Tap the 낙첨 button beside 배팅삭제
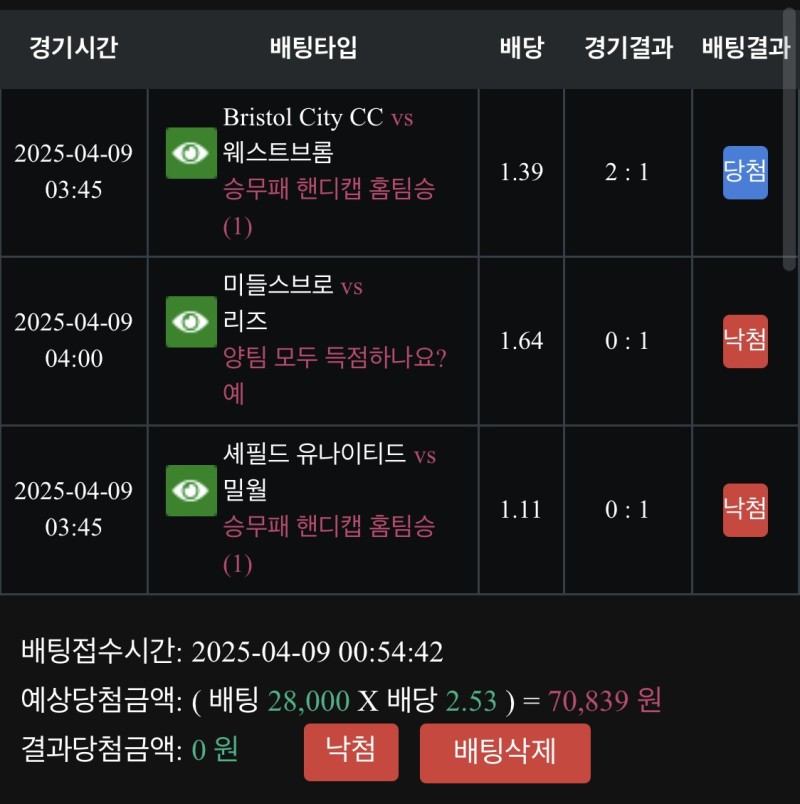 tap(351, 751)
